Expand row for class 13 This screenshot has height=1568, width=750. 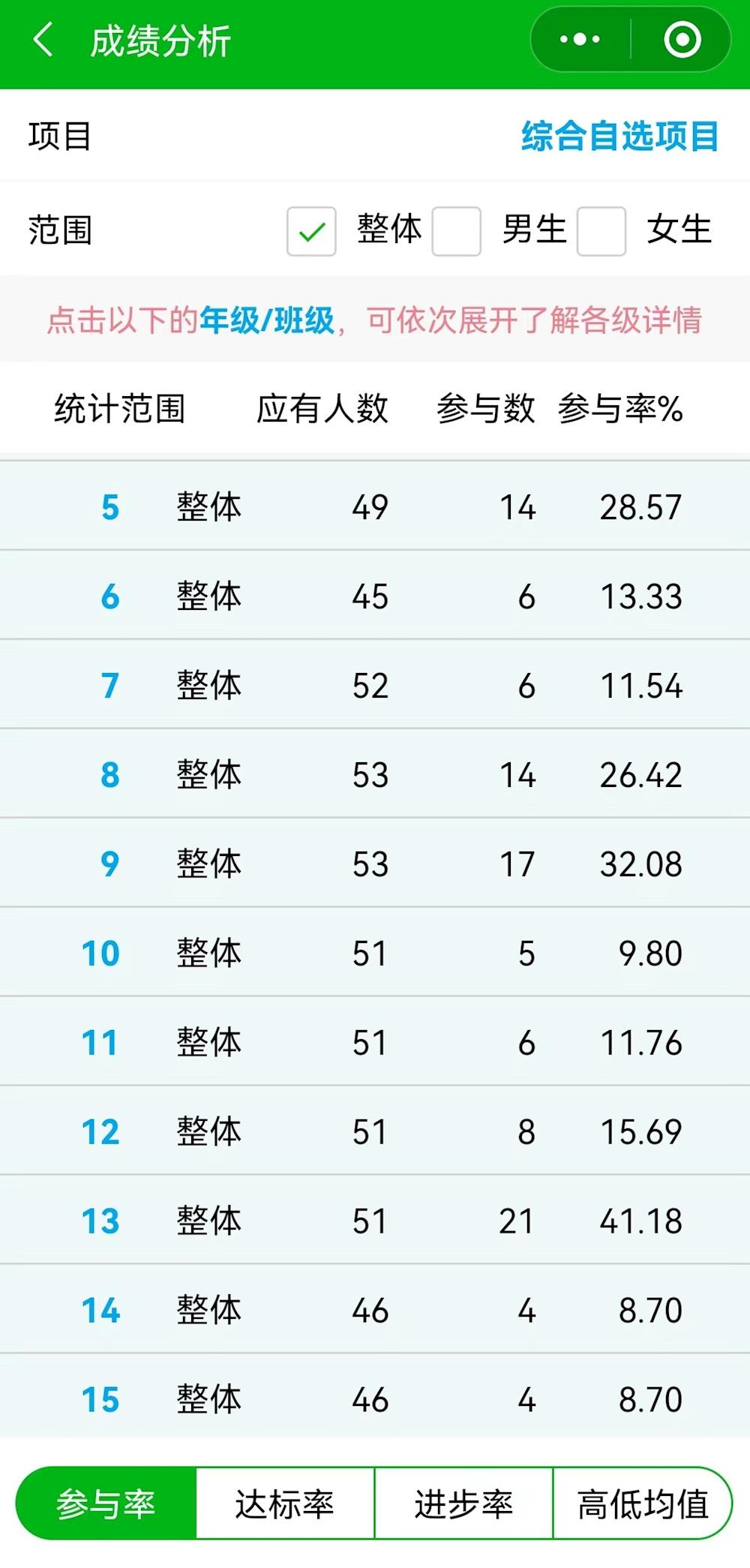[x=100, y=1222]
